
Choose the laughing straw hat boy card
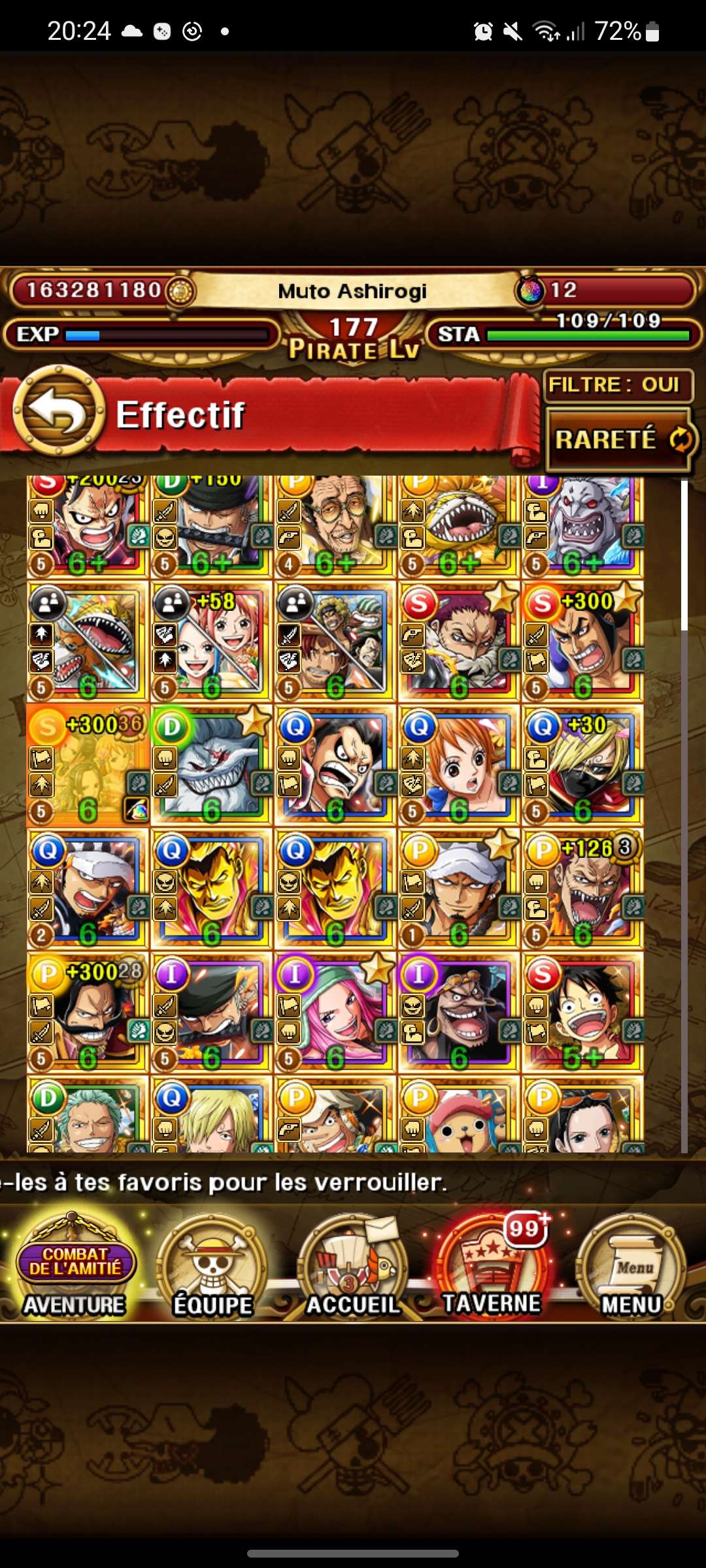583,1013
